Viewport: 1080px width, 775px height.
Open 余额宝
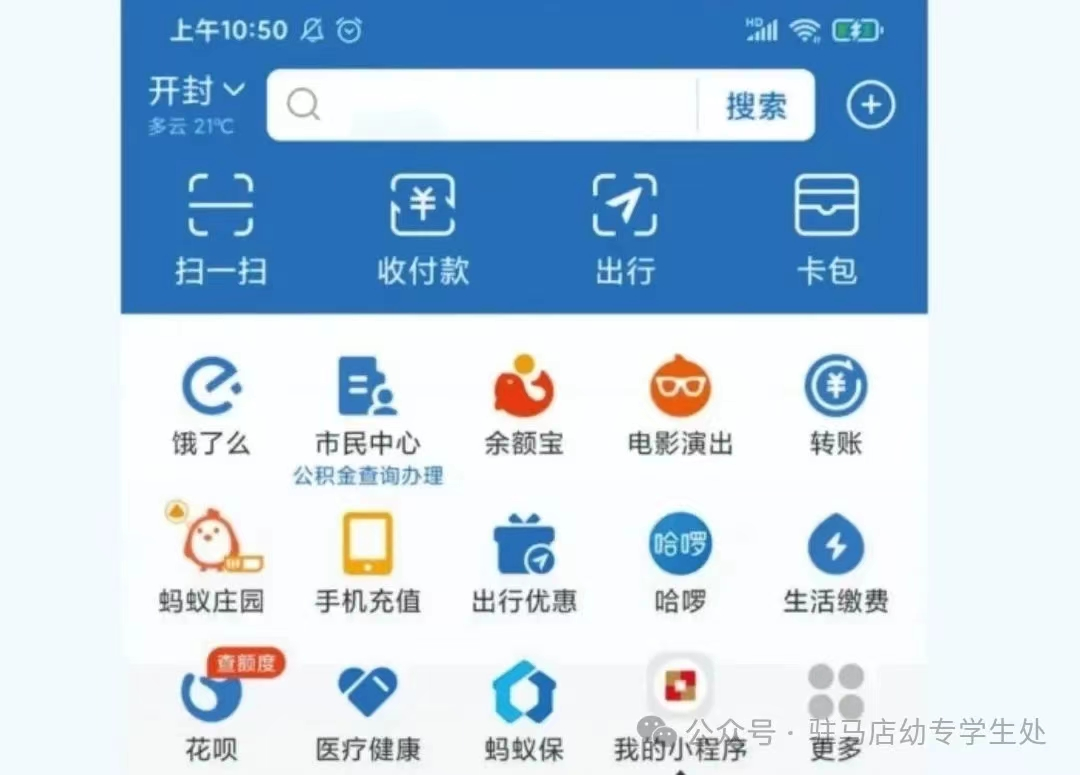coord(523,405)
